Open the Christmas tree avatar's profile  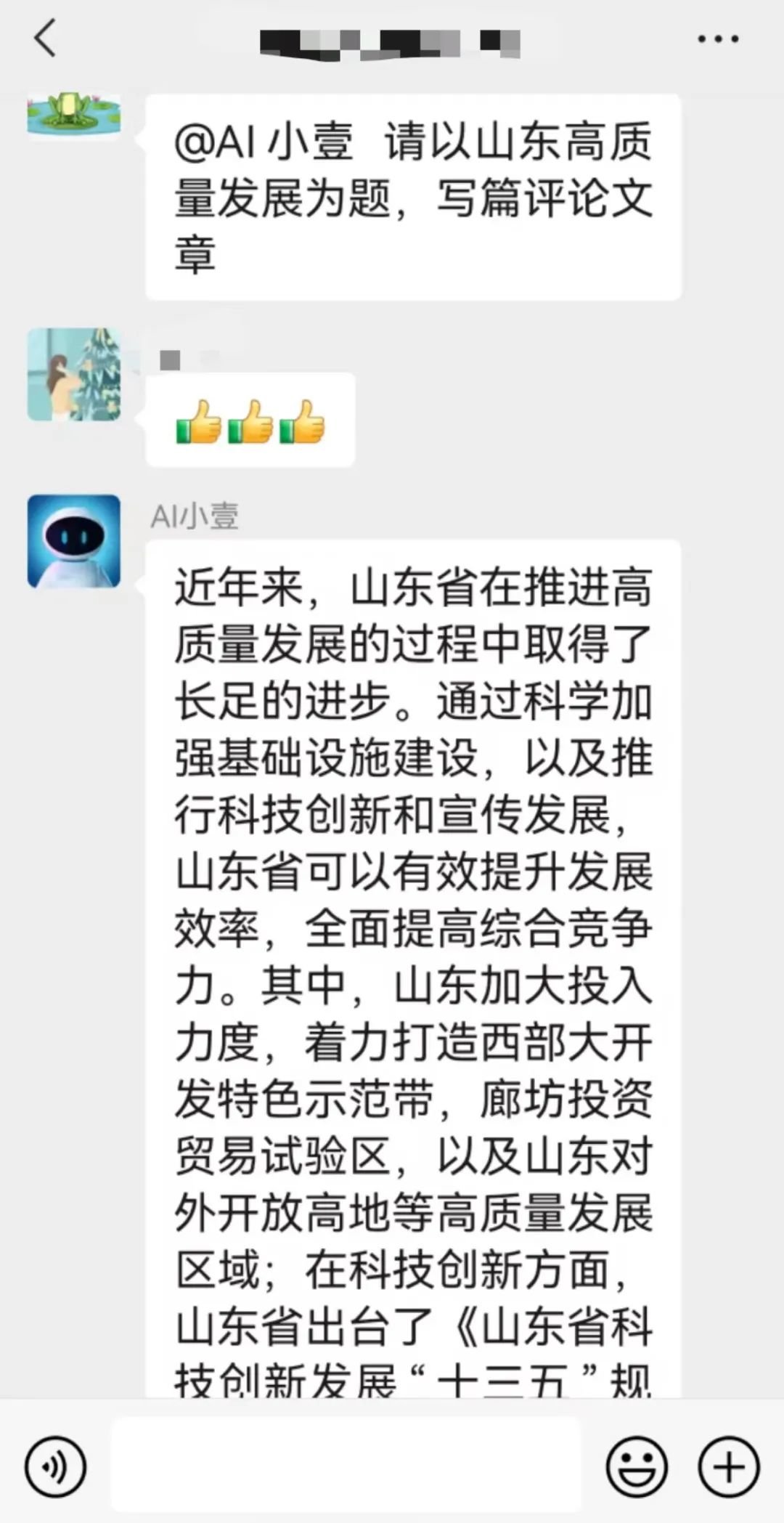pos(74,375)
